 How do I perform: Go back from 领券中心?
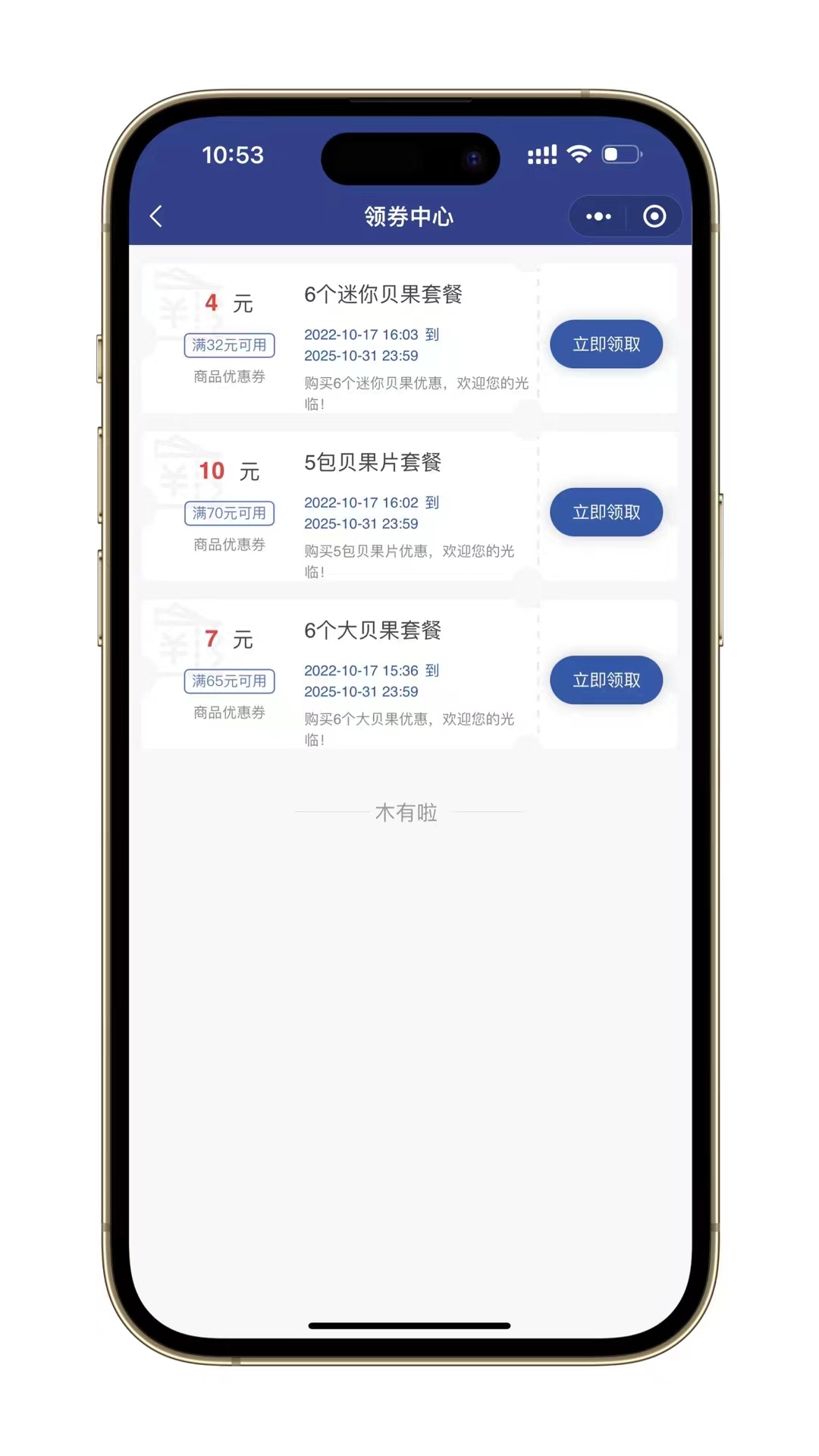(156, 216)
